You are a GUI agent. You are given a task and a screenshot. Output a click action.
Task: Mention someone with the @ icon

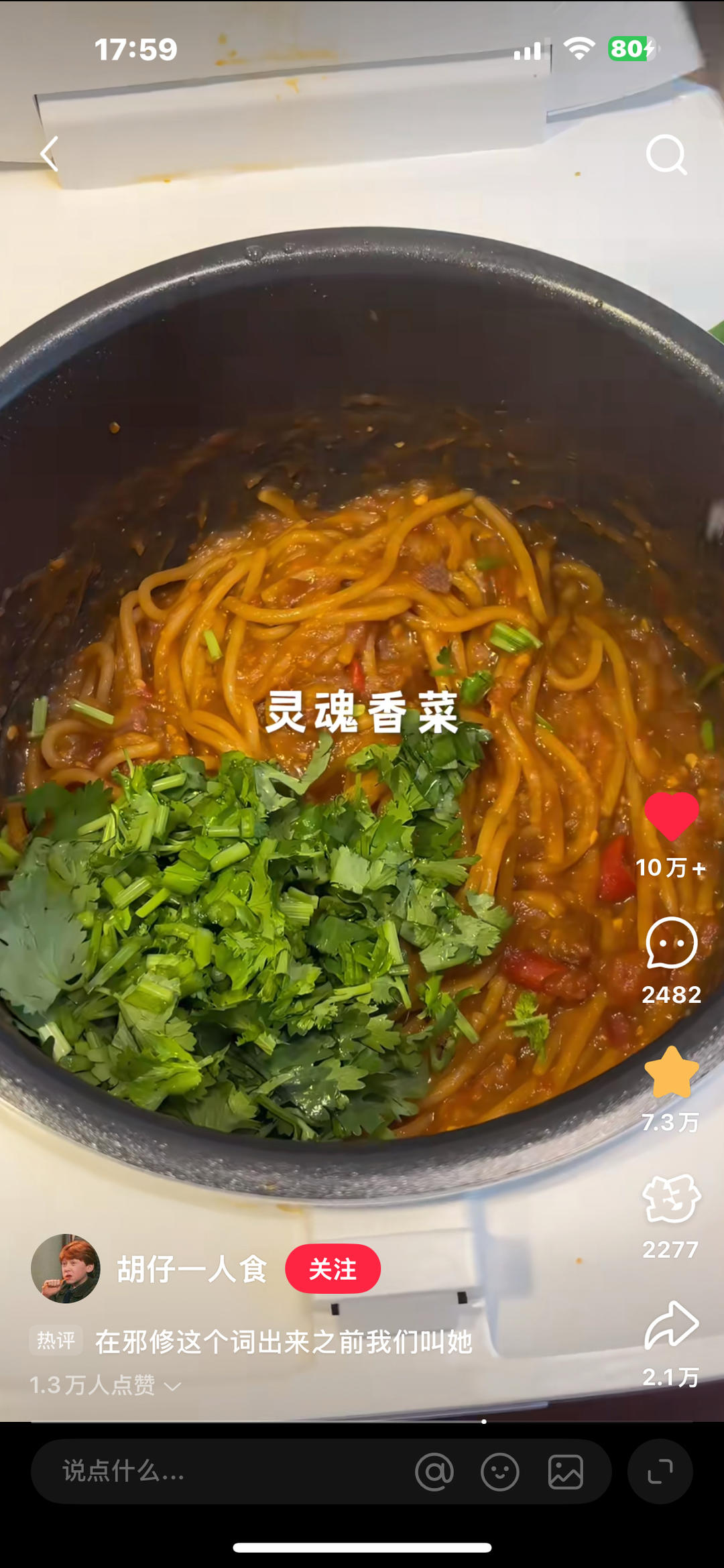[x=434, y=1472]
